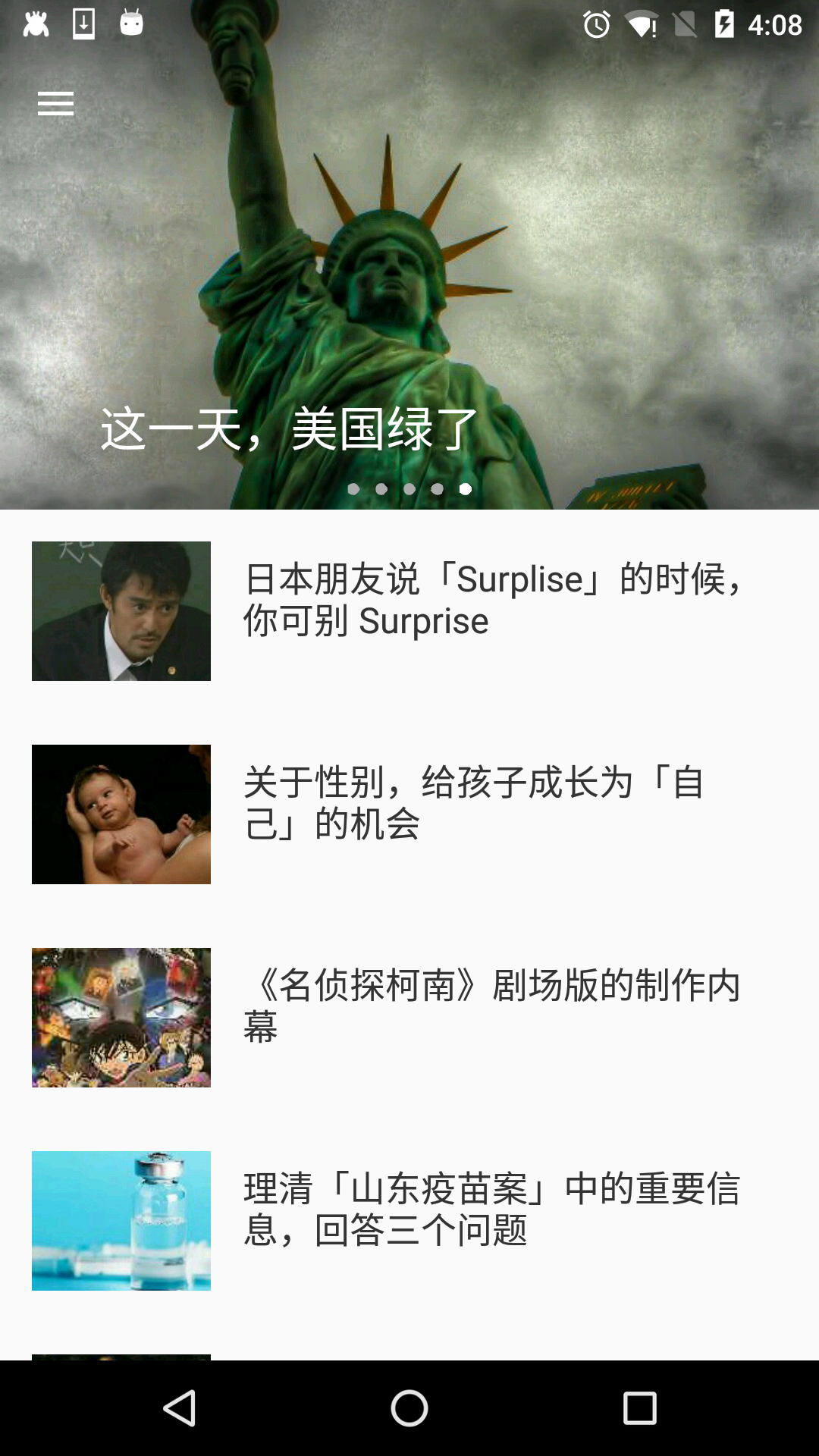Read the 名侦探柯南 剧场版 article
819x1456 pixels.
click(491, 1007)
